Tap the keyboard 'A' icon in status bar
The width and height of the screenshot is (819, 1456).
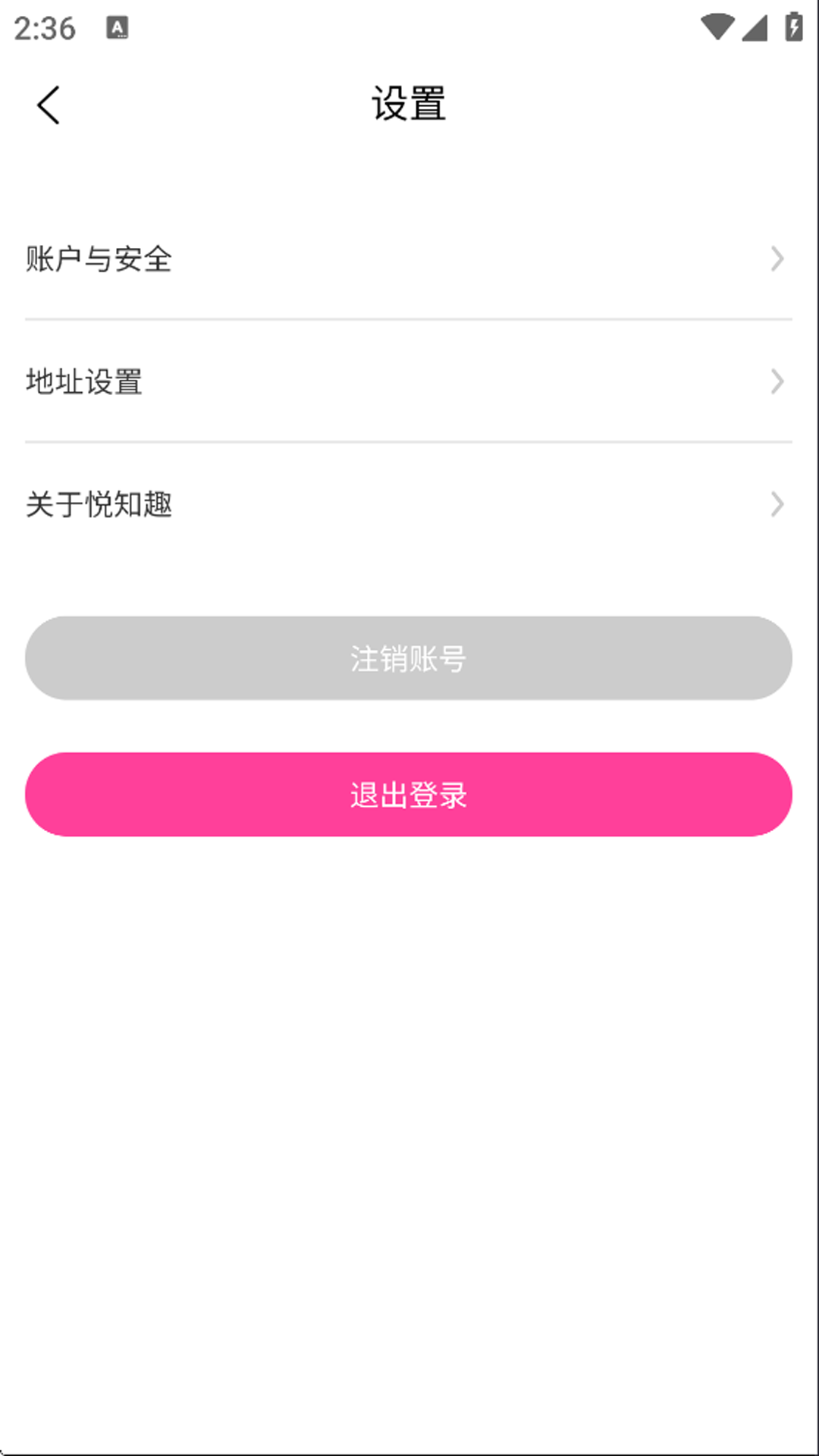tap(118, 29)
